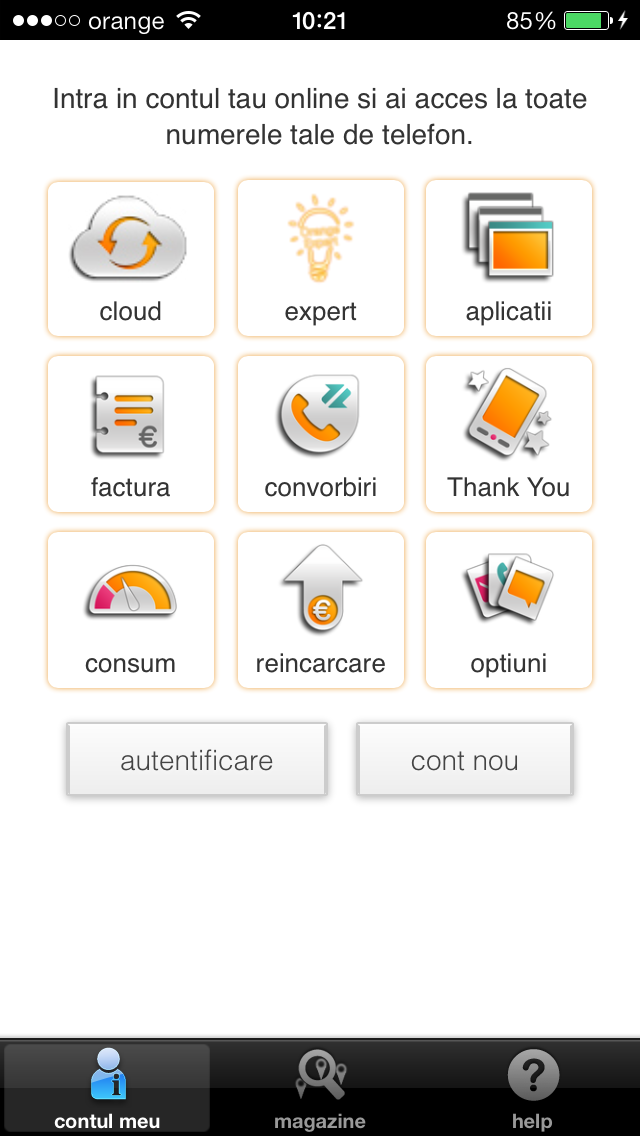
Task: View the factura section
Action: [x=130, y=434]
